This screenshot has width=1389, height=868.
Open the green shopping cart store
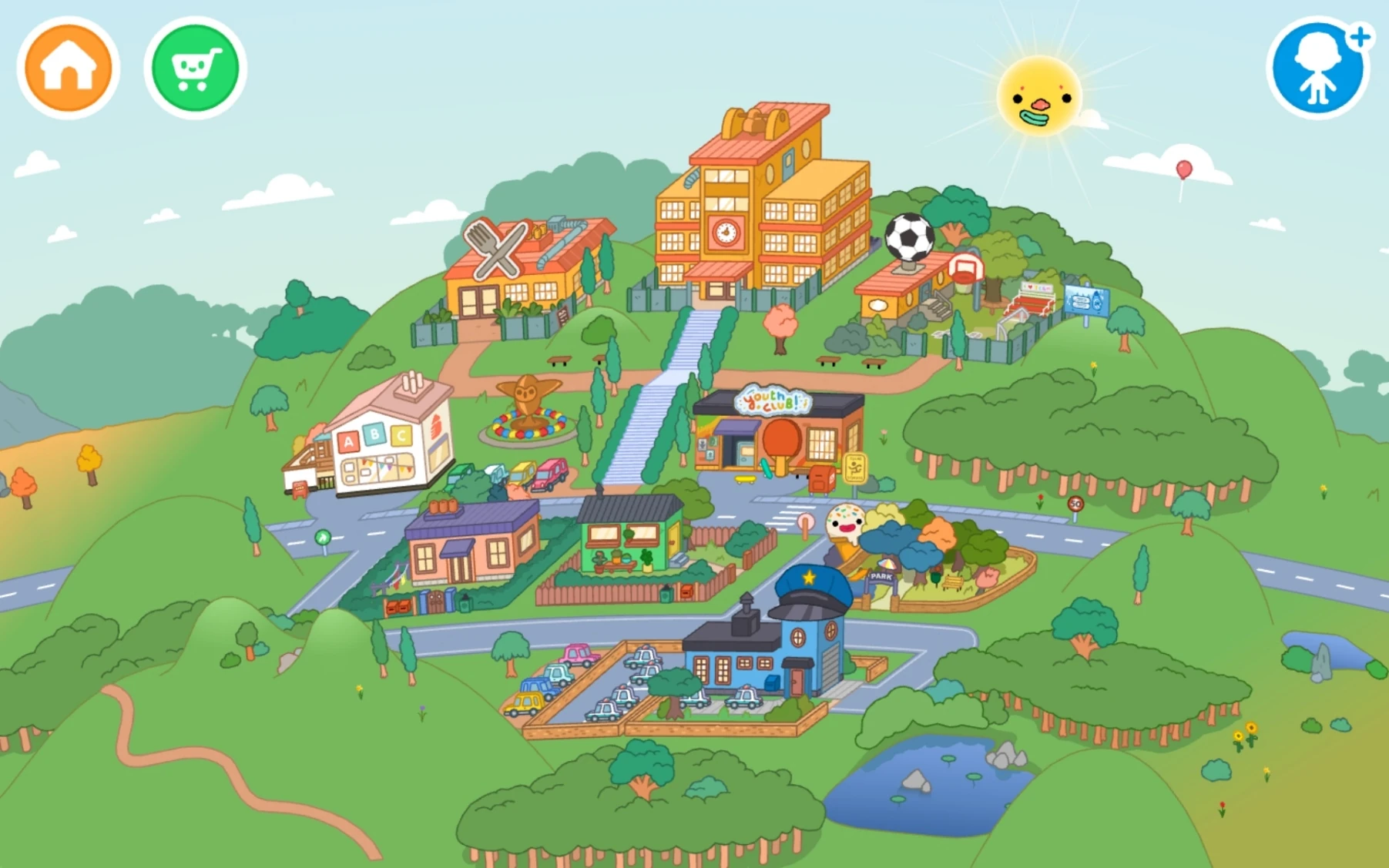(195, 68)
